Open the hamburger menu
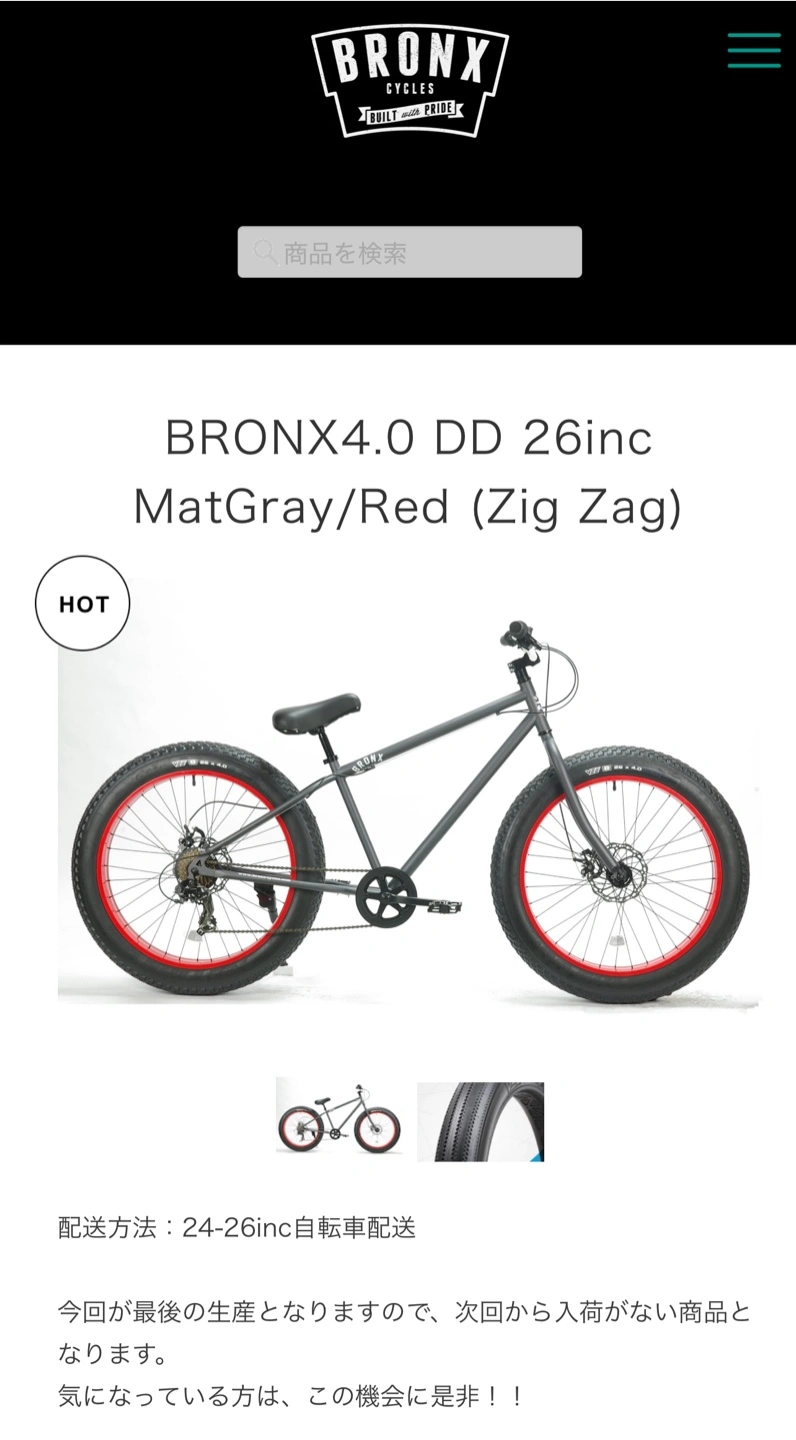 coord(753,50)
